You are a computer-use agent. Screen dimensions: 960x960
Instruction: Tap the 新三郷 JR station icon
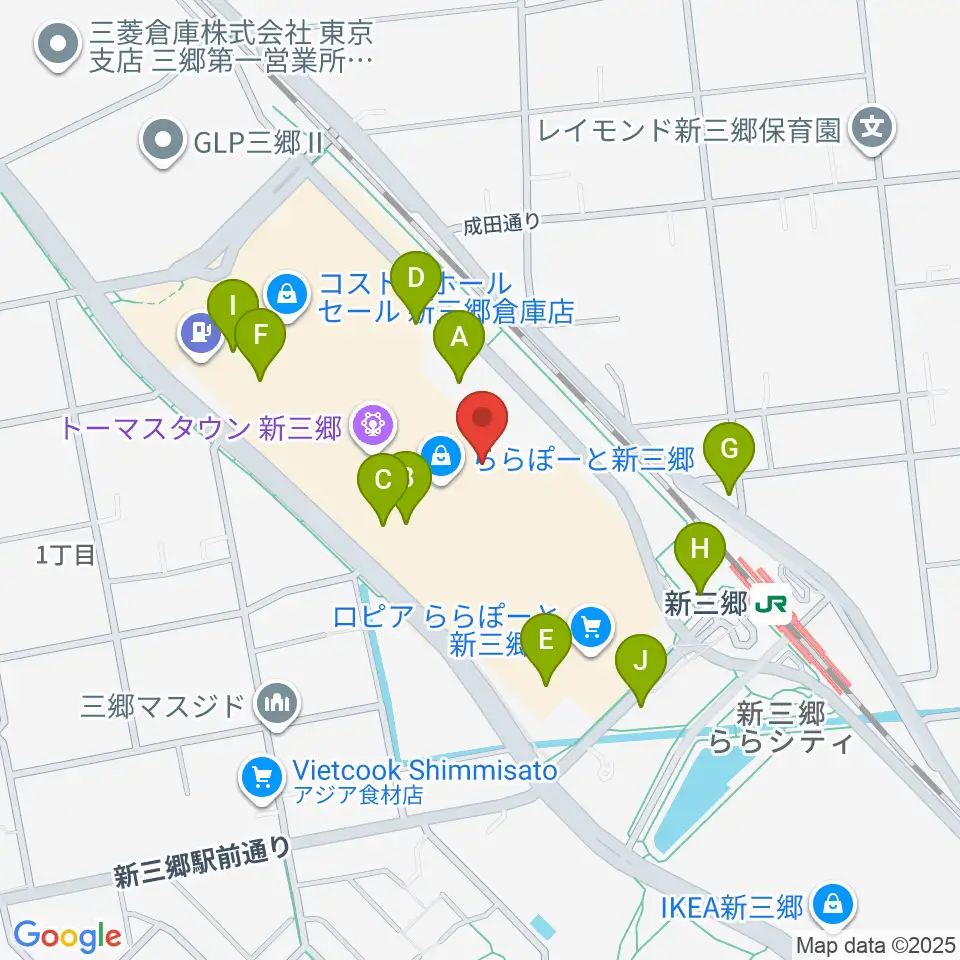[771, 604]
